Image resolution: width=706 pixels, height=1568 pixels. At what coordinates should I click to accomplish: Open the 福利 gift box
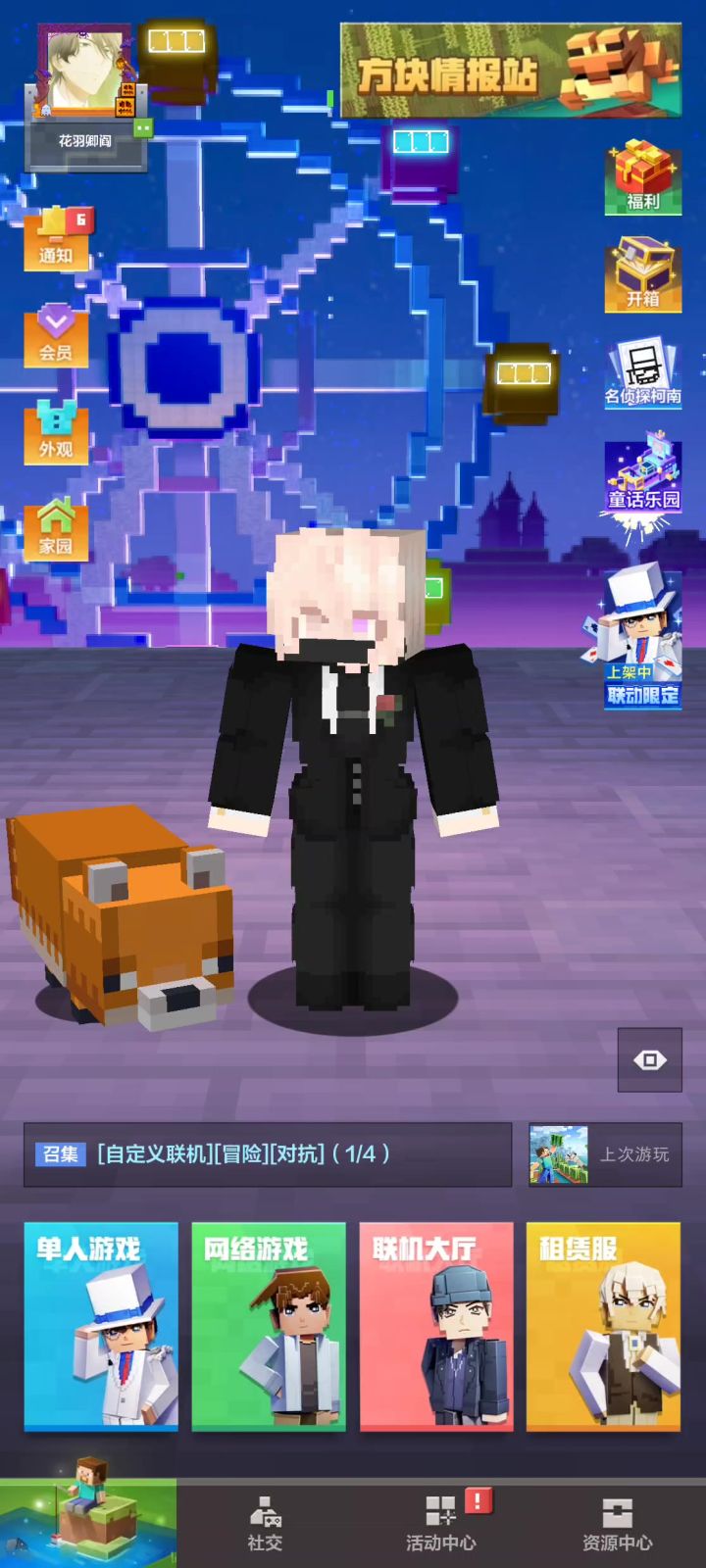tap(642, 177)
